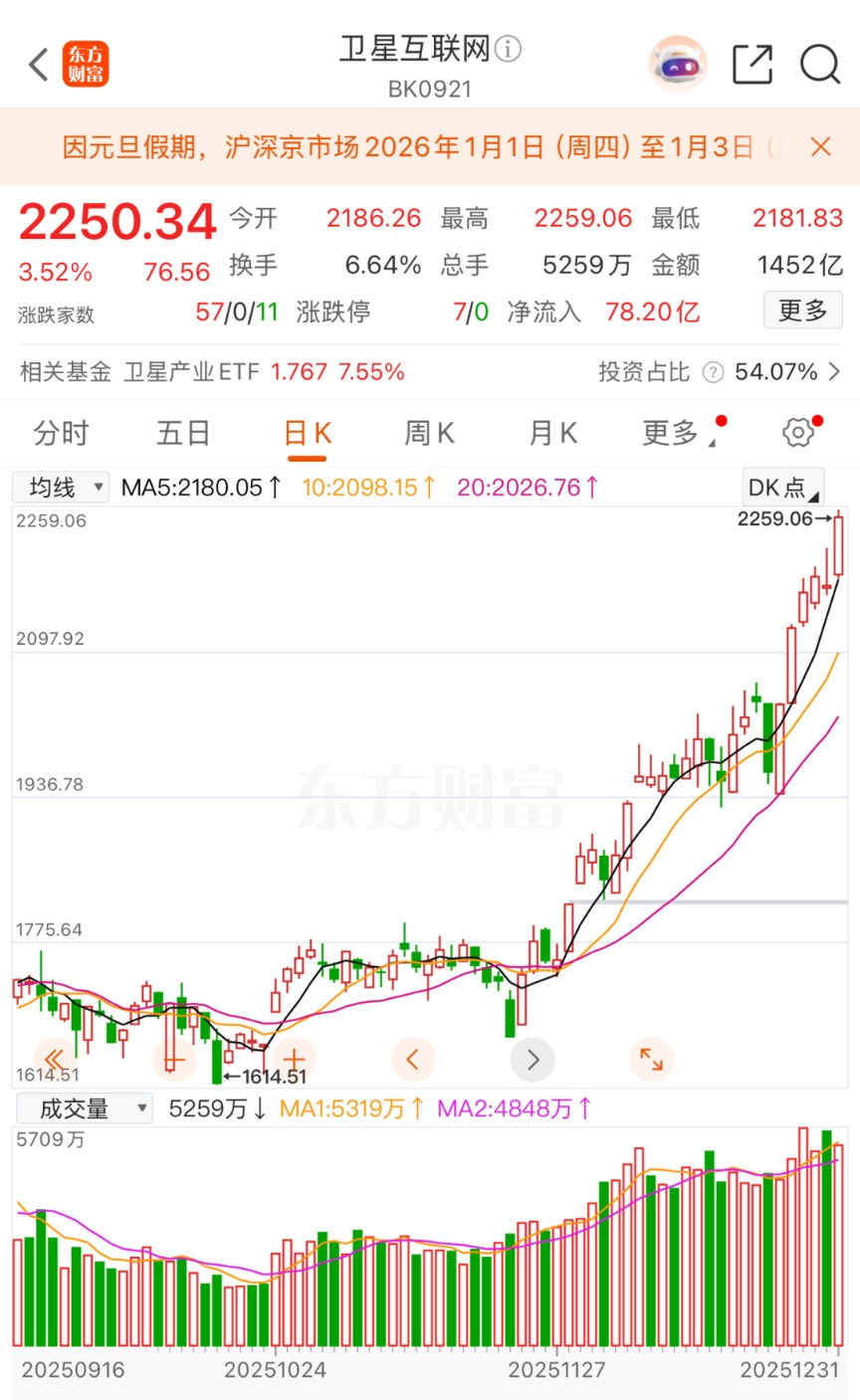Open the AI assistant robot icon

[678, 65]
